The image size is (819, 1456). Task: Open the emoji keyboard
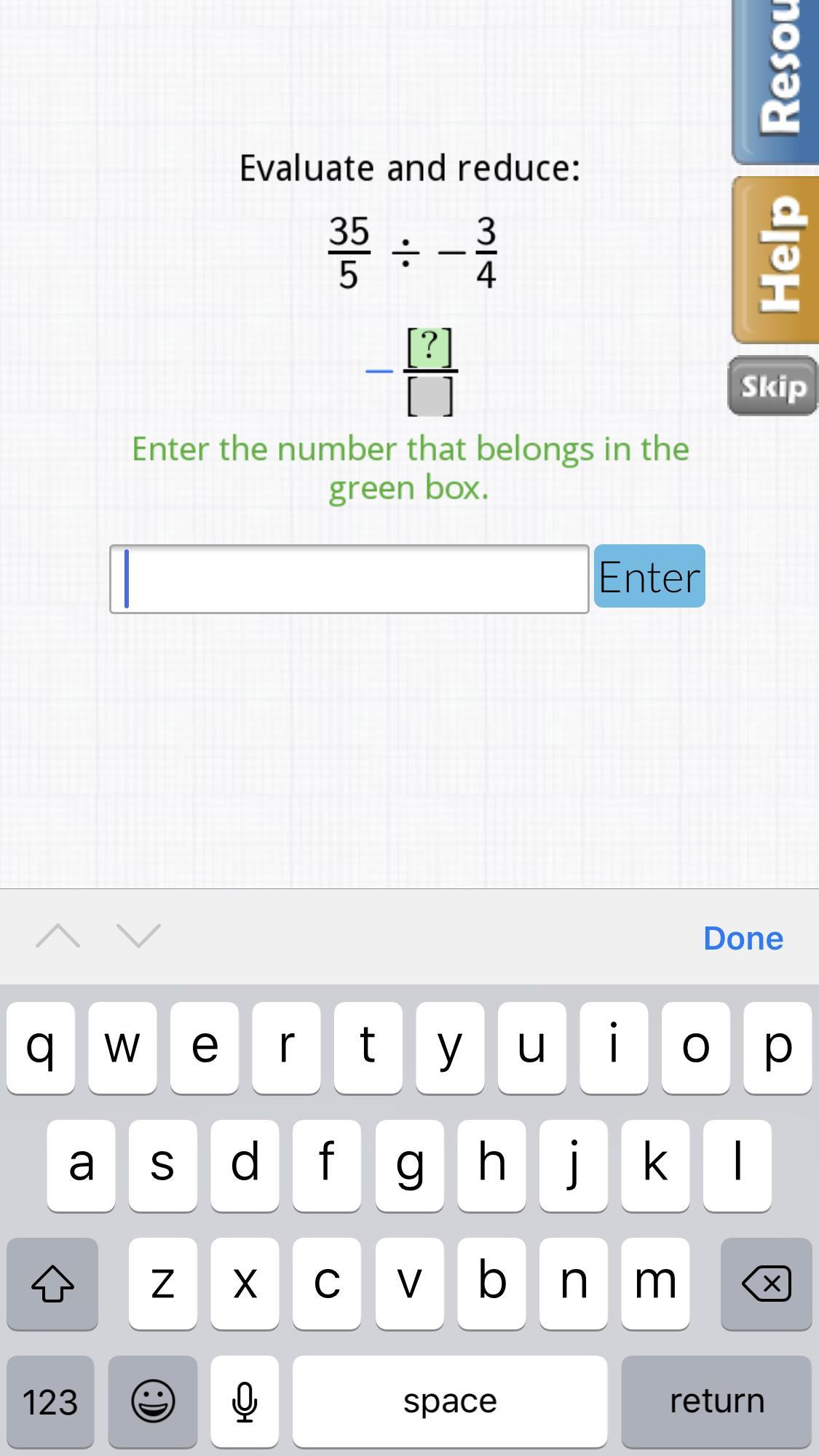click(x=153, y=1401)
